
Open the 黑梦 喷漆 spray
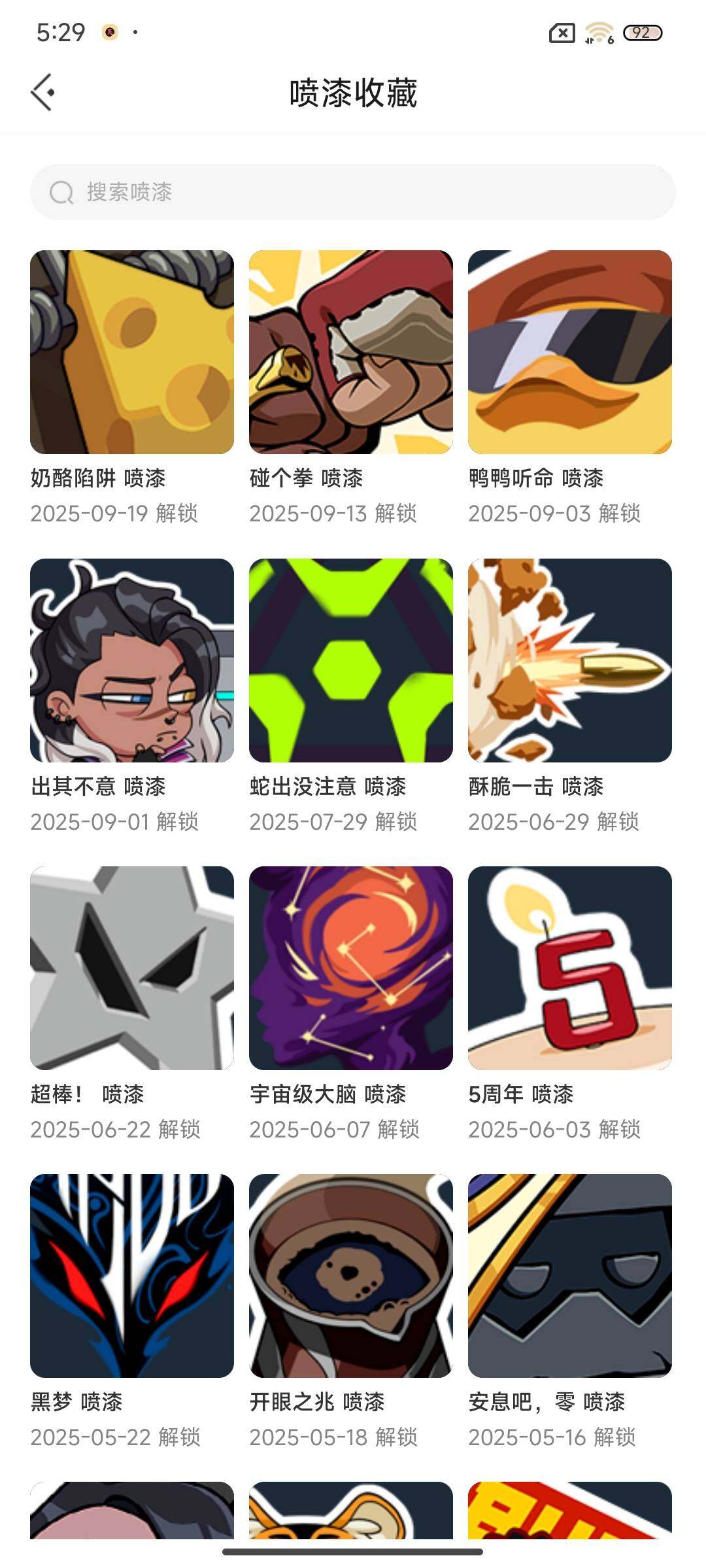click(132, 1276)
